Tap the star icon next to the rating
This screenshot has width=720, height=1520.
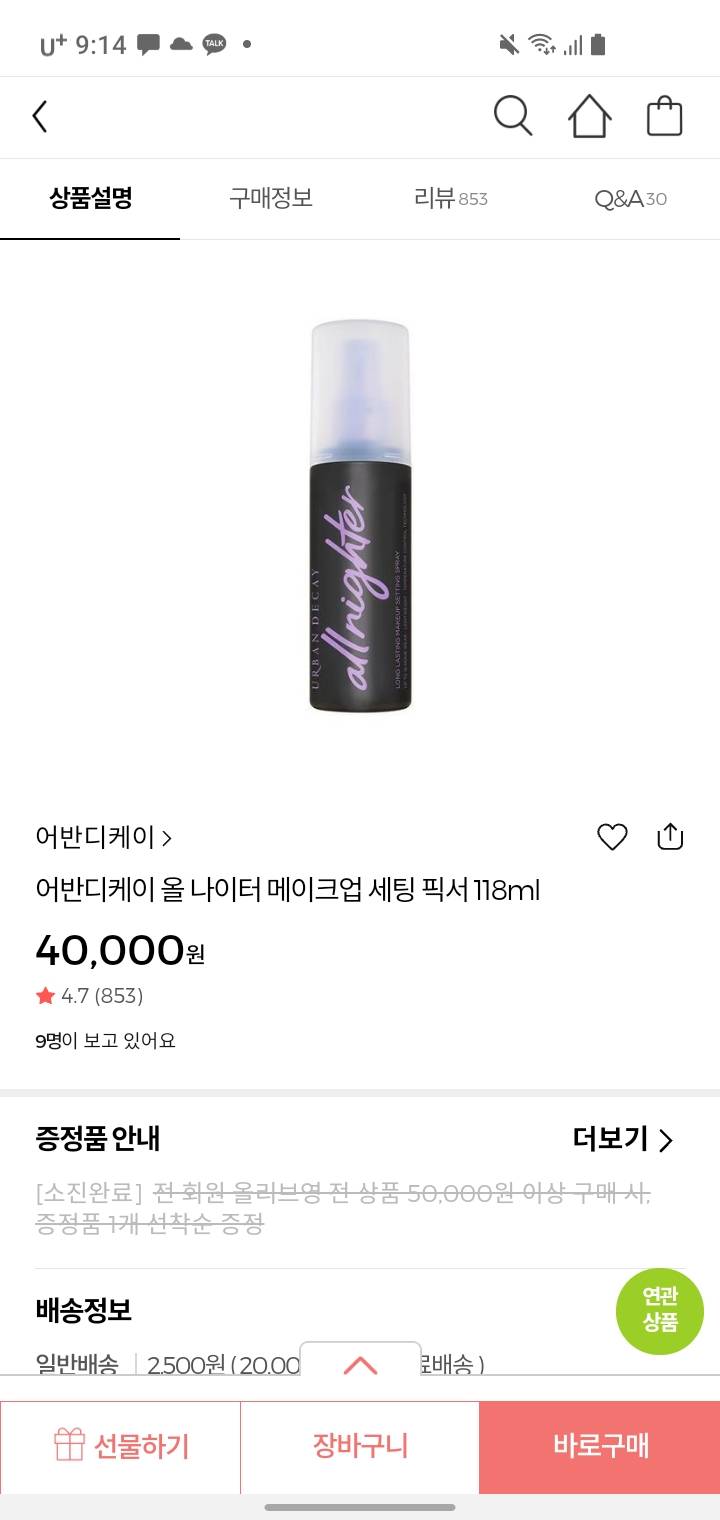(44, 995)
